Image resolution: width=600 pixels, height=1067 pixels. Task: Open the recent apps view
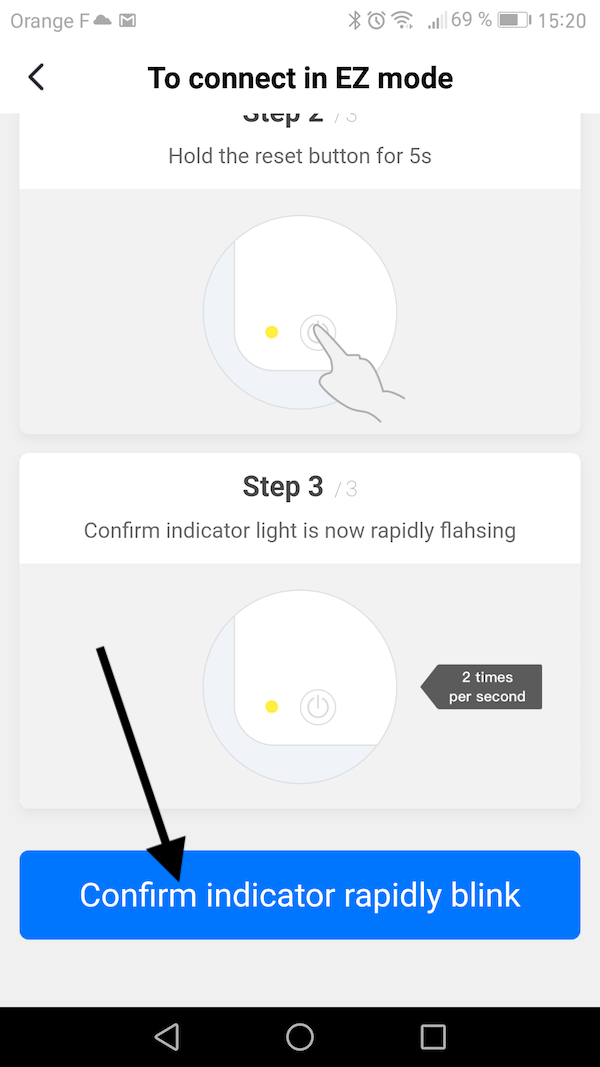click(x=432, y=1036)
